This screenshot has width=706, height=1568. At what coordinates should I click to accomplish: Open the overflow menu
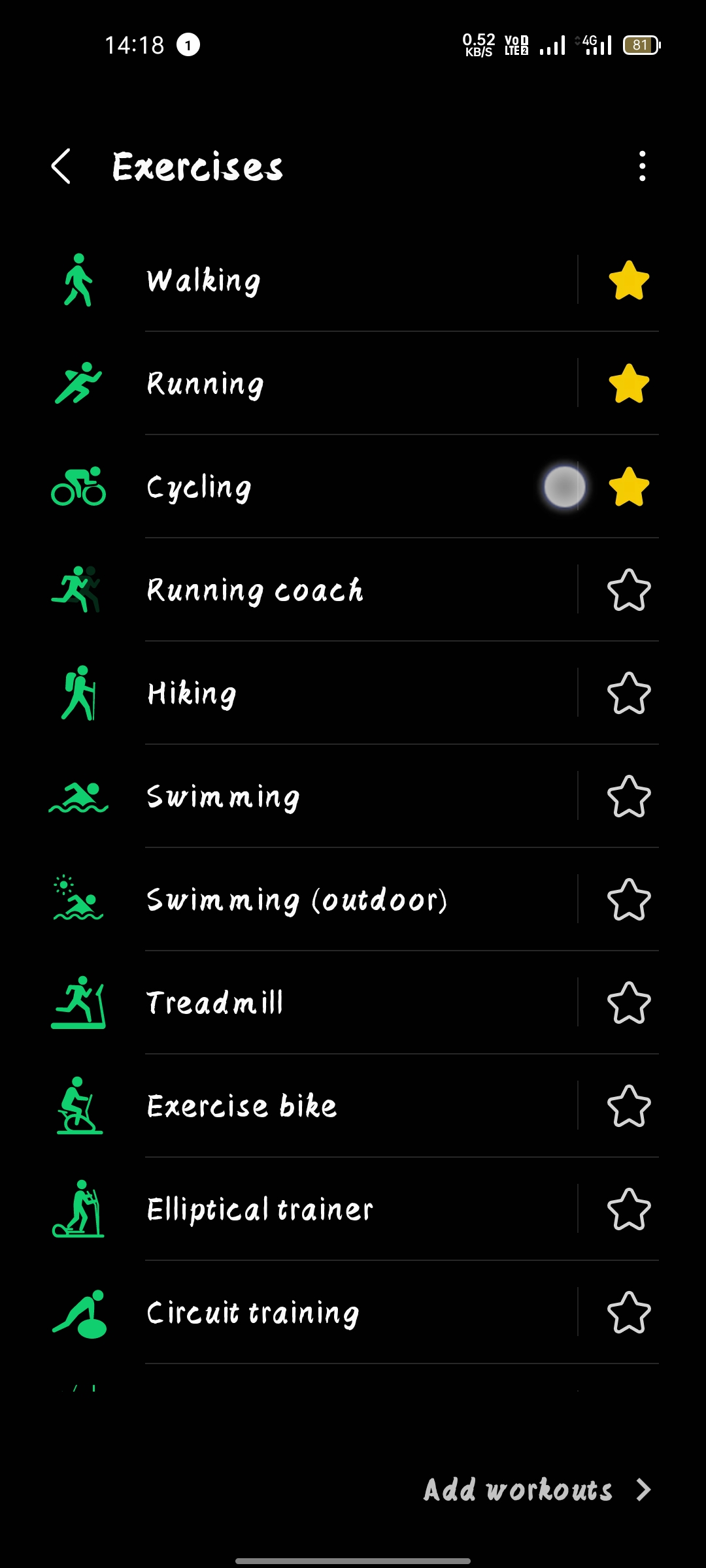pos(642,166)
